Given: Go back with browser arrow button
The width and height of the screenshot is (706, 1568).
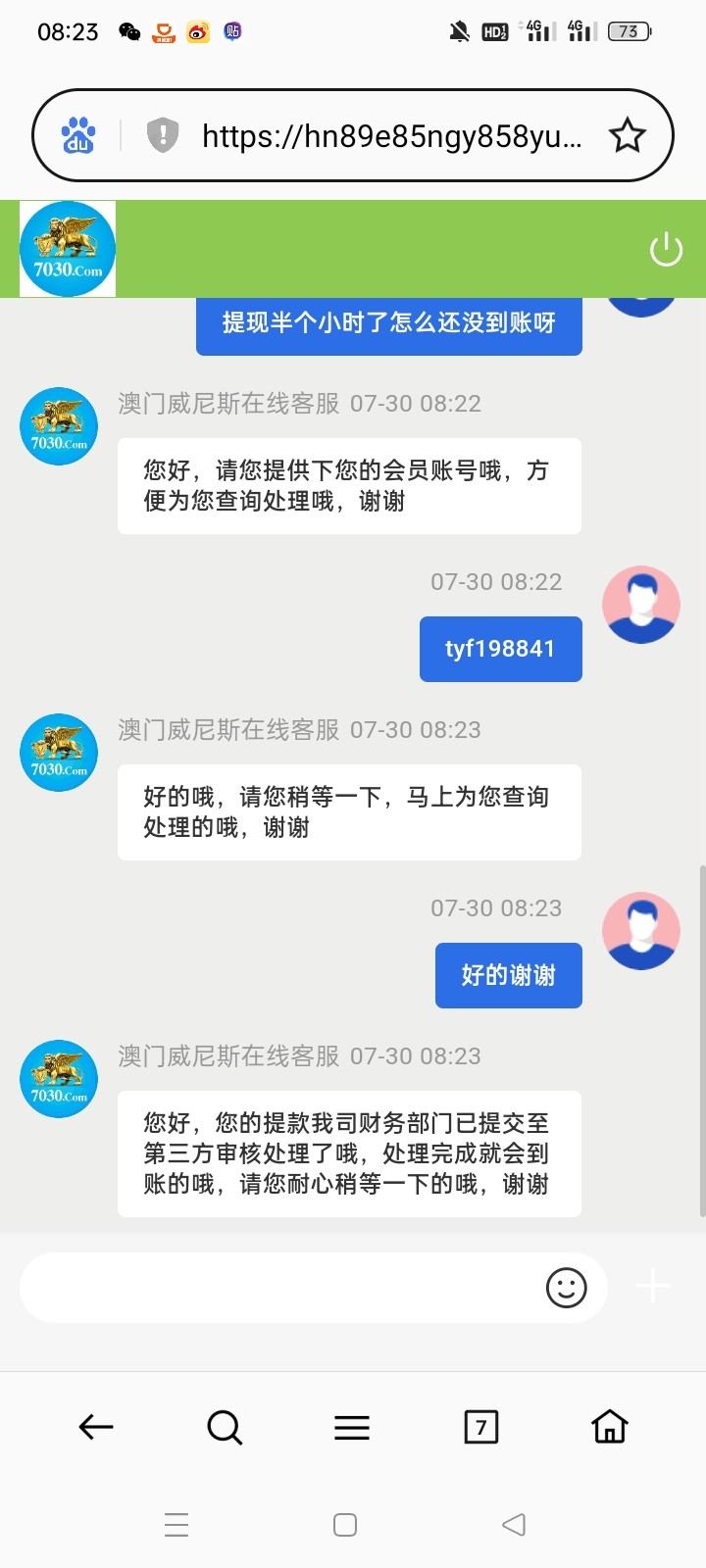Looking at the screenshot, I should [x=96, y=1427].
